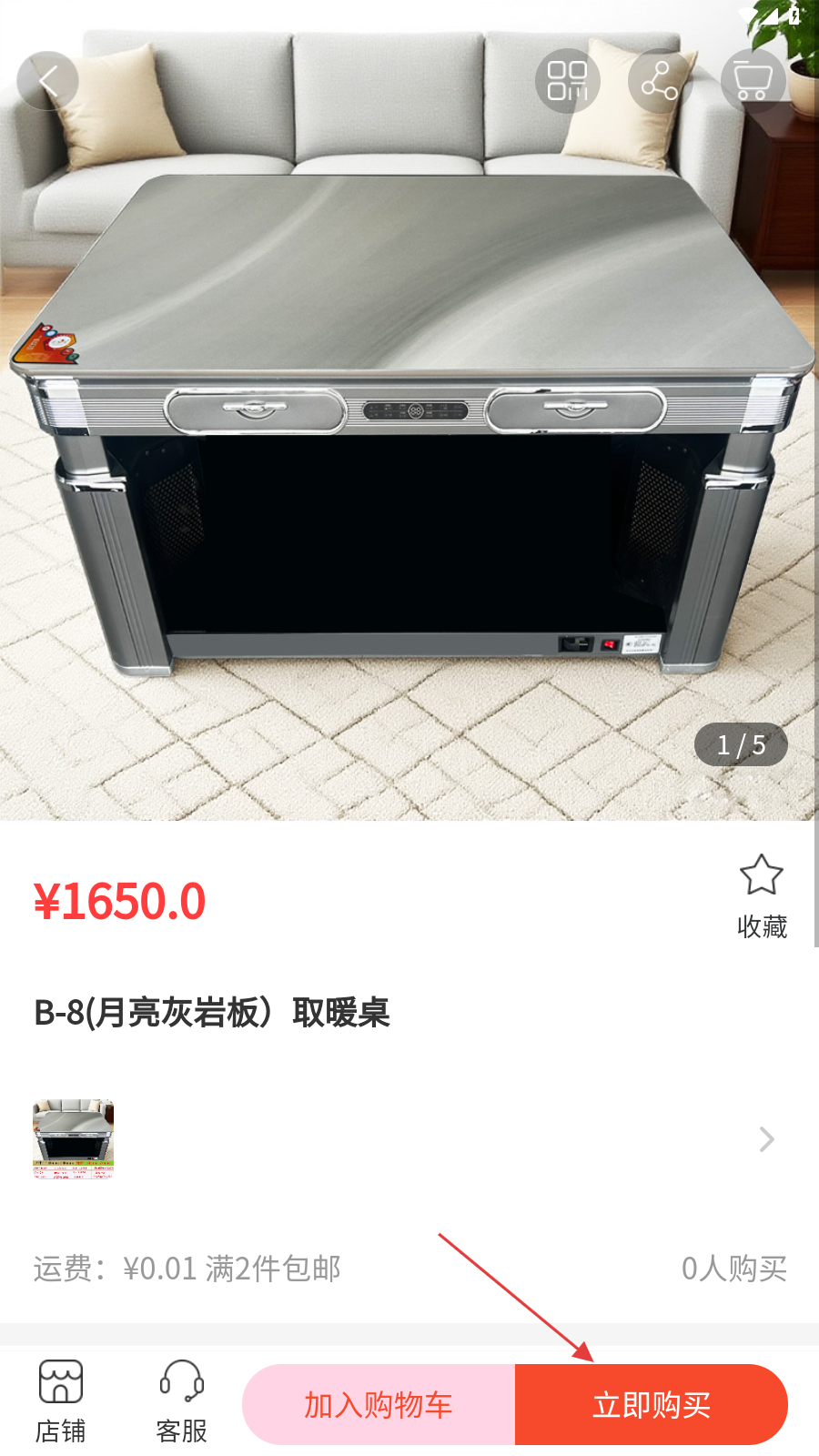Open the product variant thumbnail
Screen dimensions: 819x1456
tap(74, 1138)
